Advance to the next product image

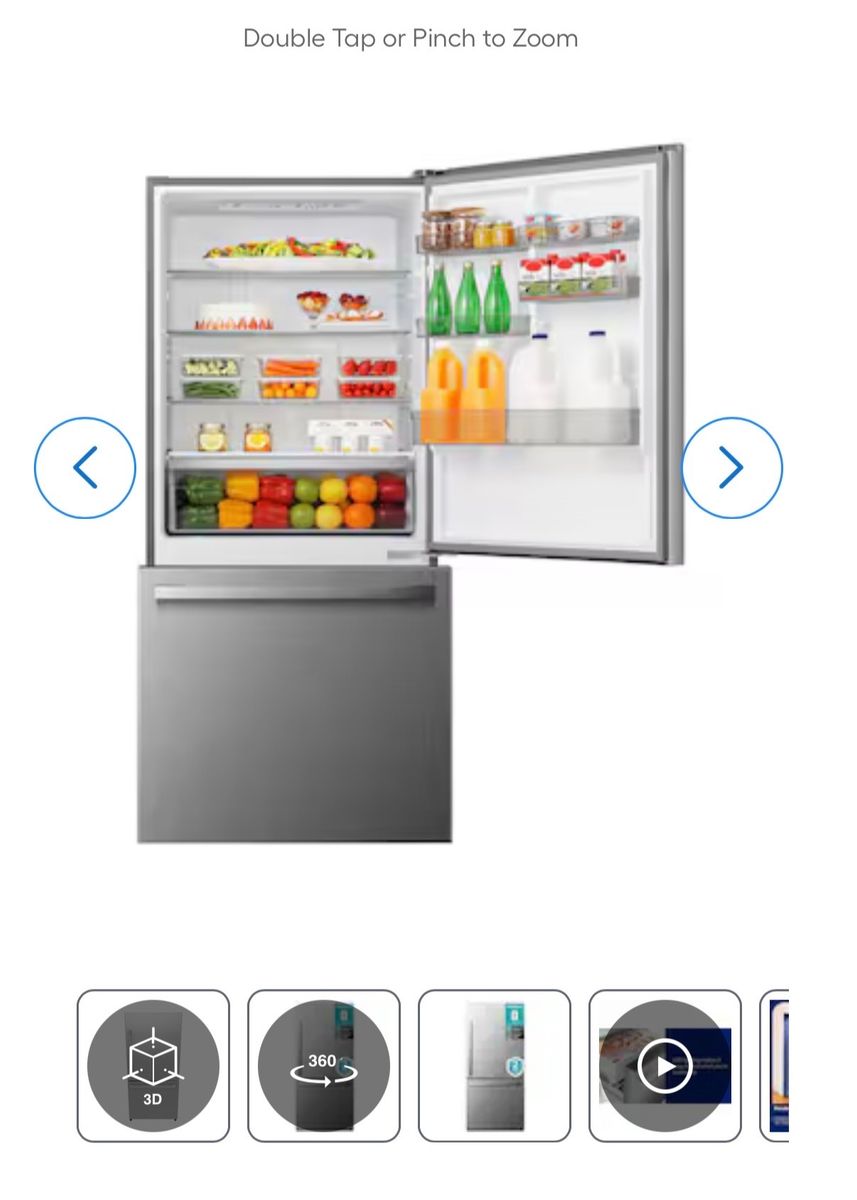[732, 468]
